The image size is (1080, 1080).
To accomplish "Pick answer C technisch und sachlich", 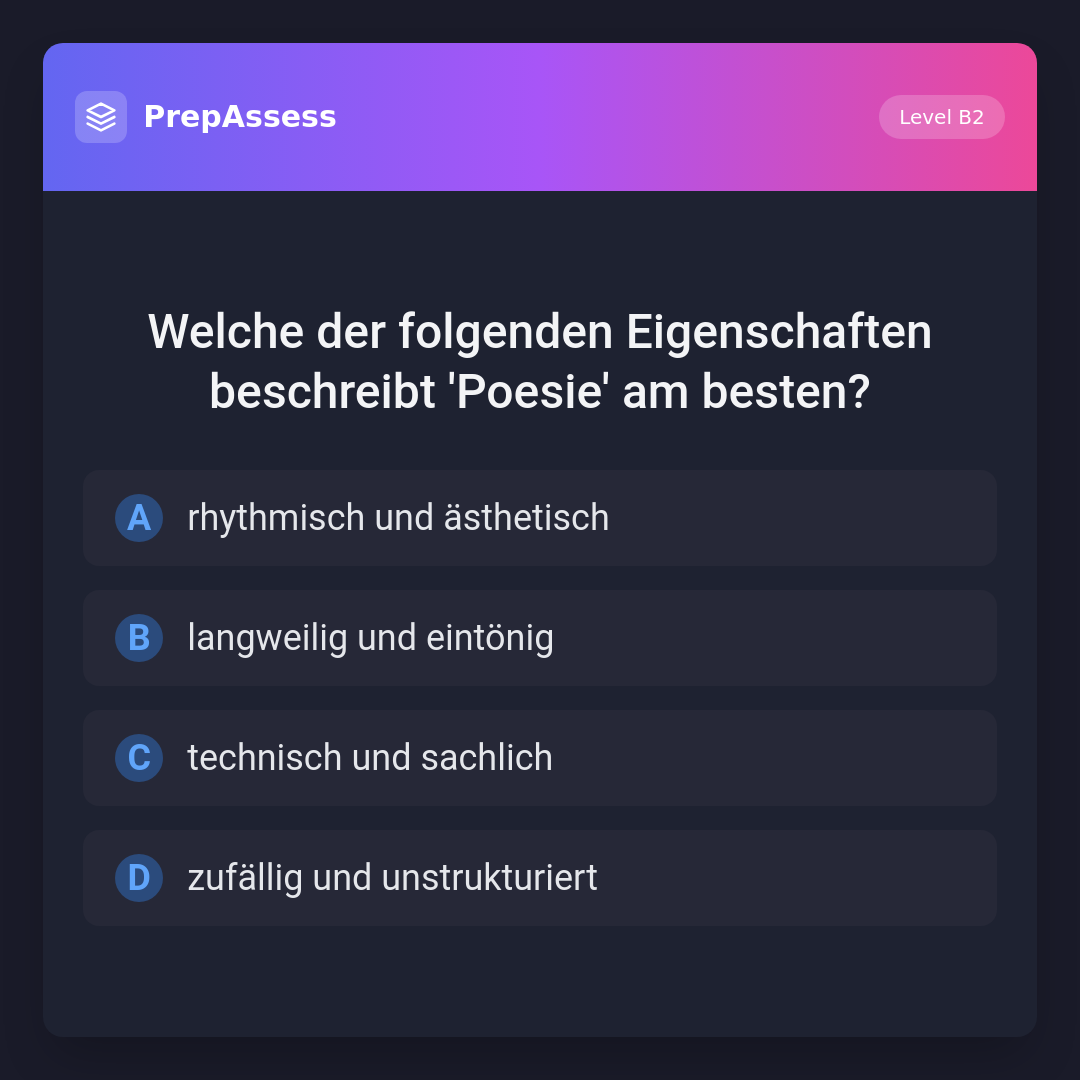I will coord(540,758).
